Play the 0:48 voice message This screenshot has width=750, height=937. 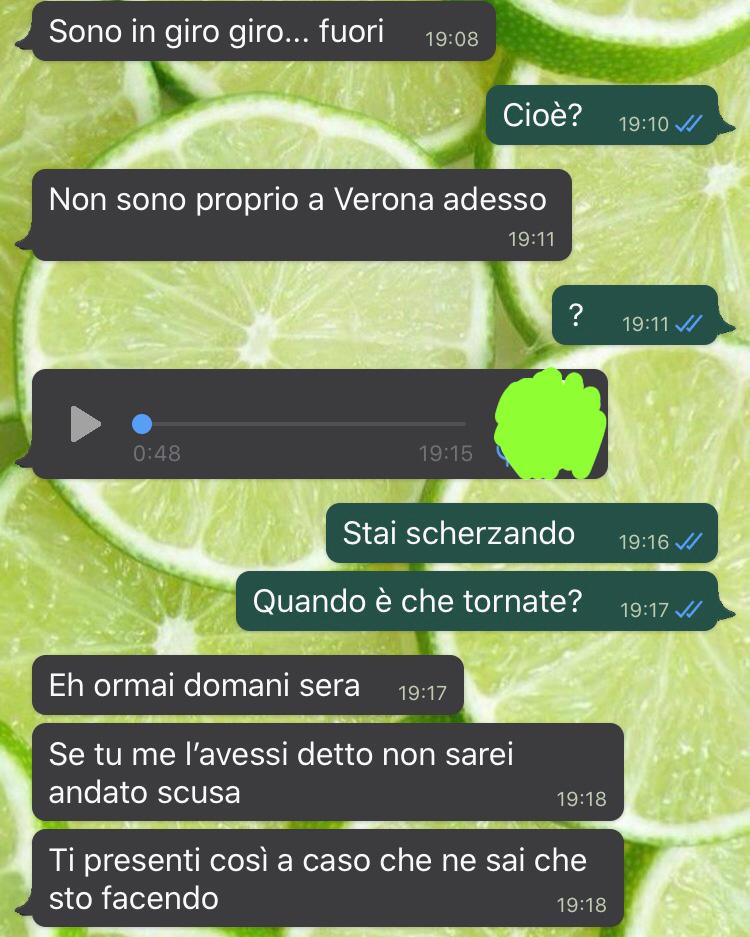[x=85, y=424]
